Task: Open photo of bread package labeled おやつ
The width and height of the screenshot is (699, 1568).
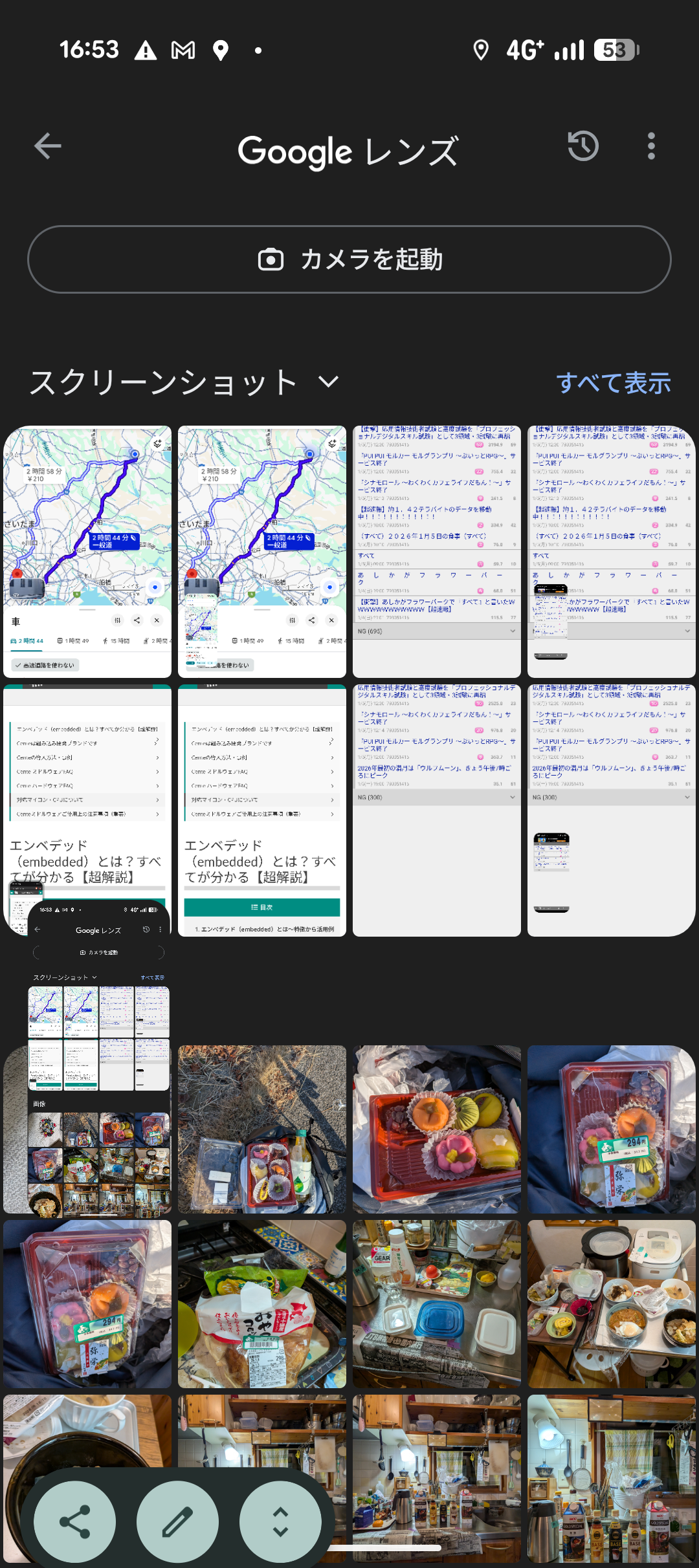Action: 262,1303
